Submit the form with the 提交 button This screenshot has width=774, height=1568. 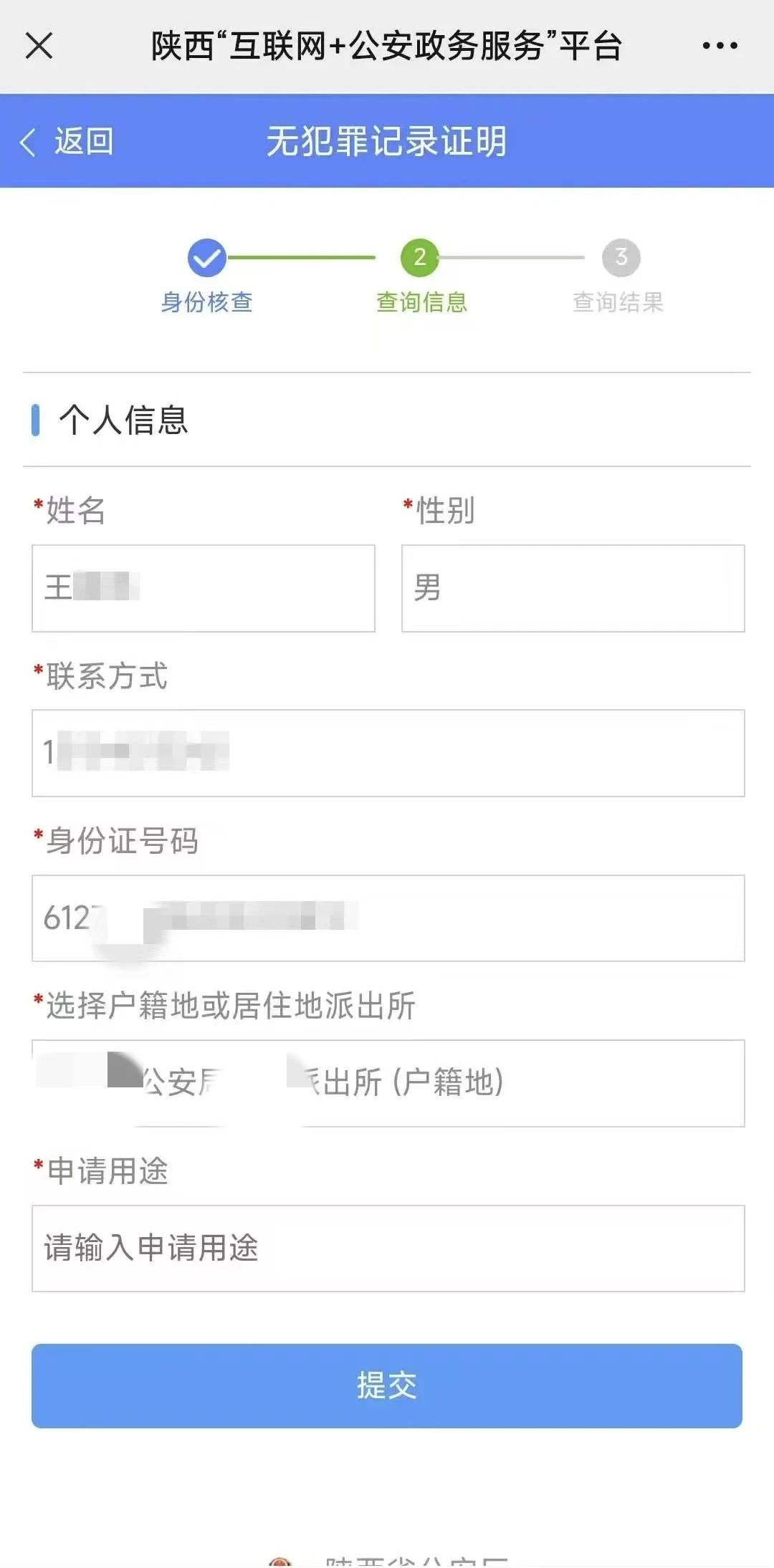click(x=387, y=1385)
